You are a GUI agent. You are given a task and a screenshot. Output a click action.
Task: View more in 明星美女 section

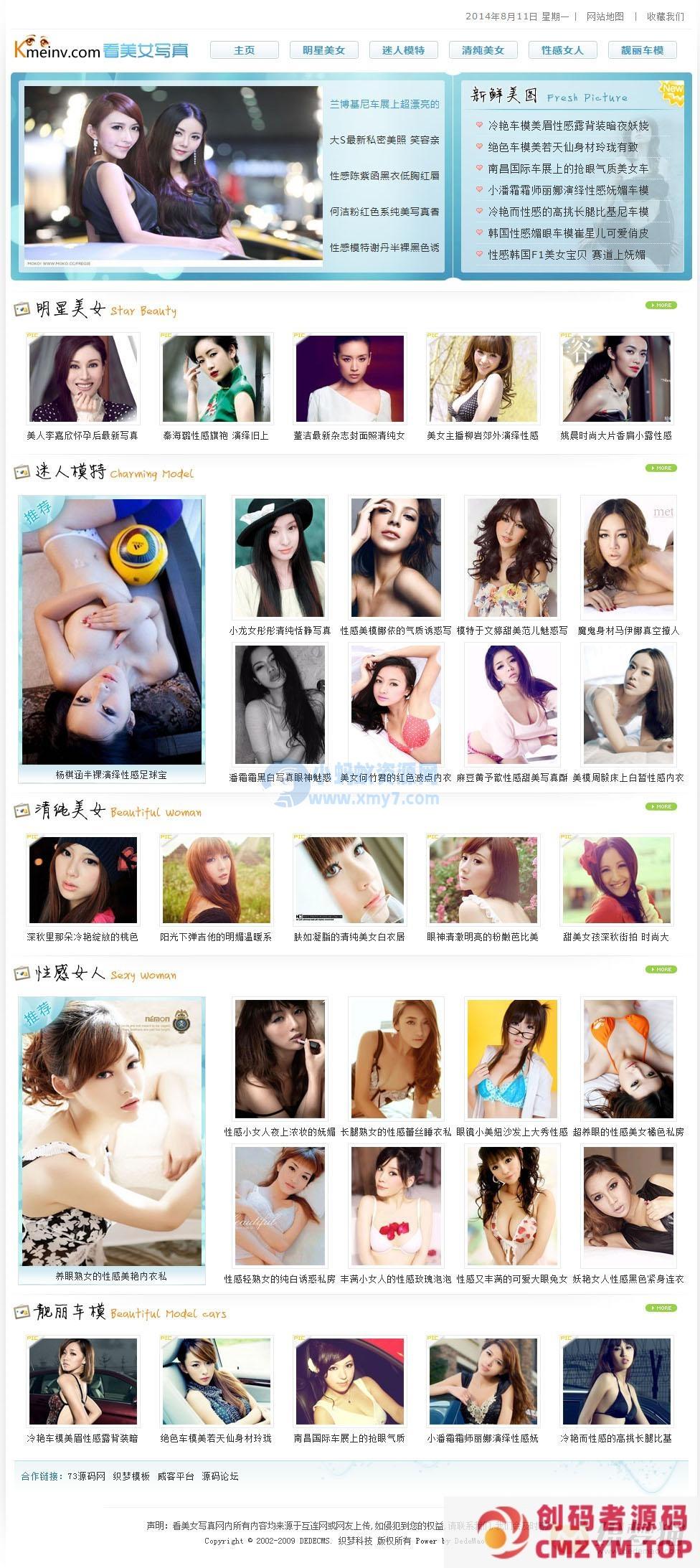pyautogui.click(x=661, y=305)
